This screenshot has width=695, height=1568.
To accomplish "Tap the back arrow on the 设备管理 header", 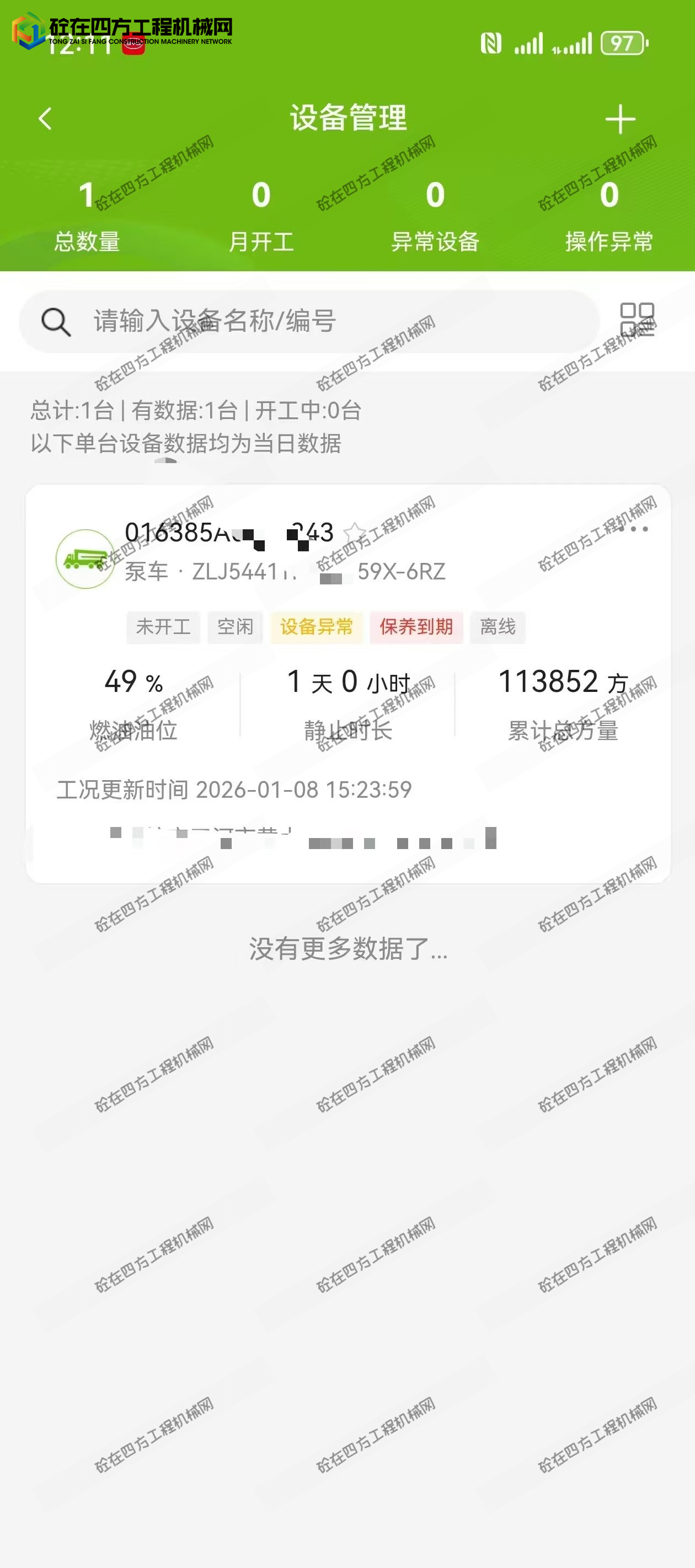I will (44, 119).
